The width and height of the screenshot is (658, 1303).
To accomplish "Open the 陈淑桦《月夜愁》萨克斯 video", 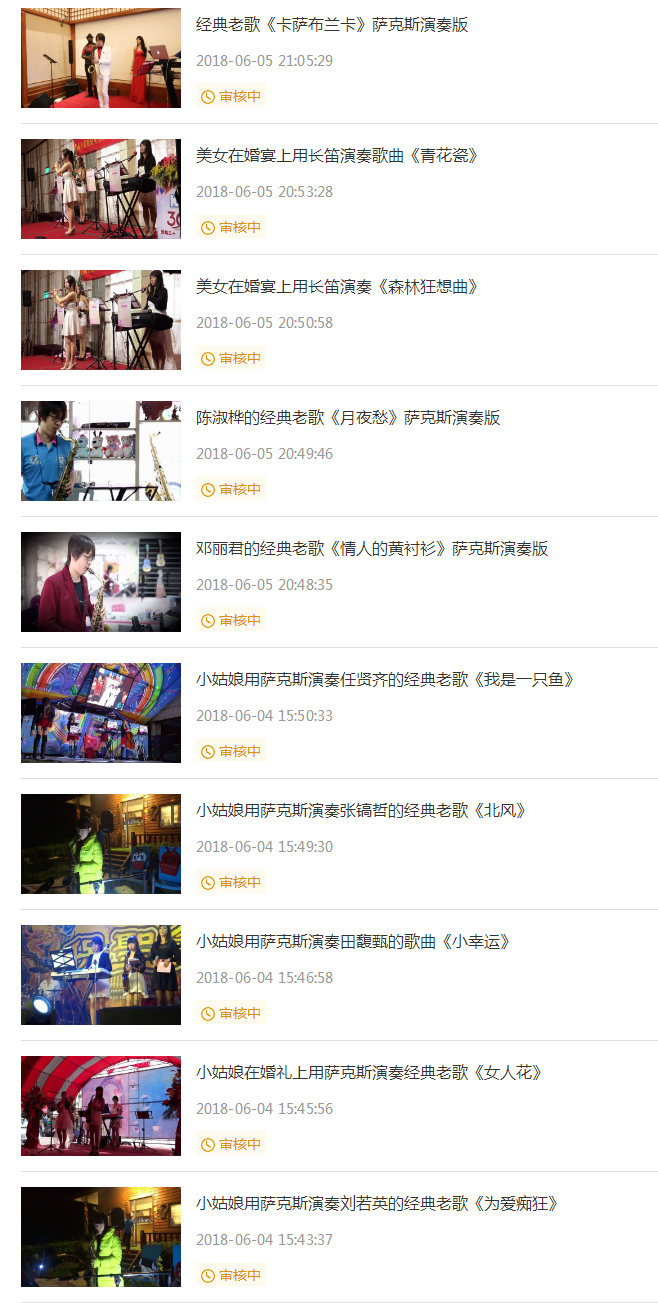I will (x=347, y=418).
